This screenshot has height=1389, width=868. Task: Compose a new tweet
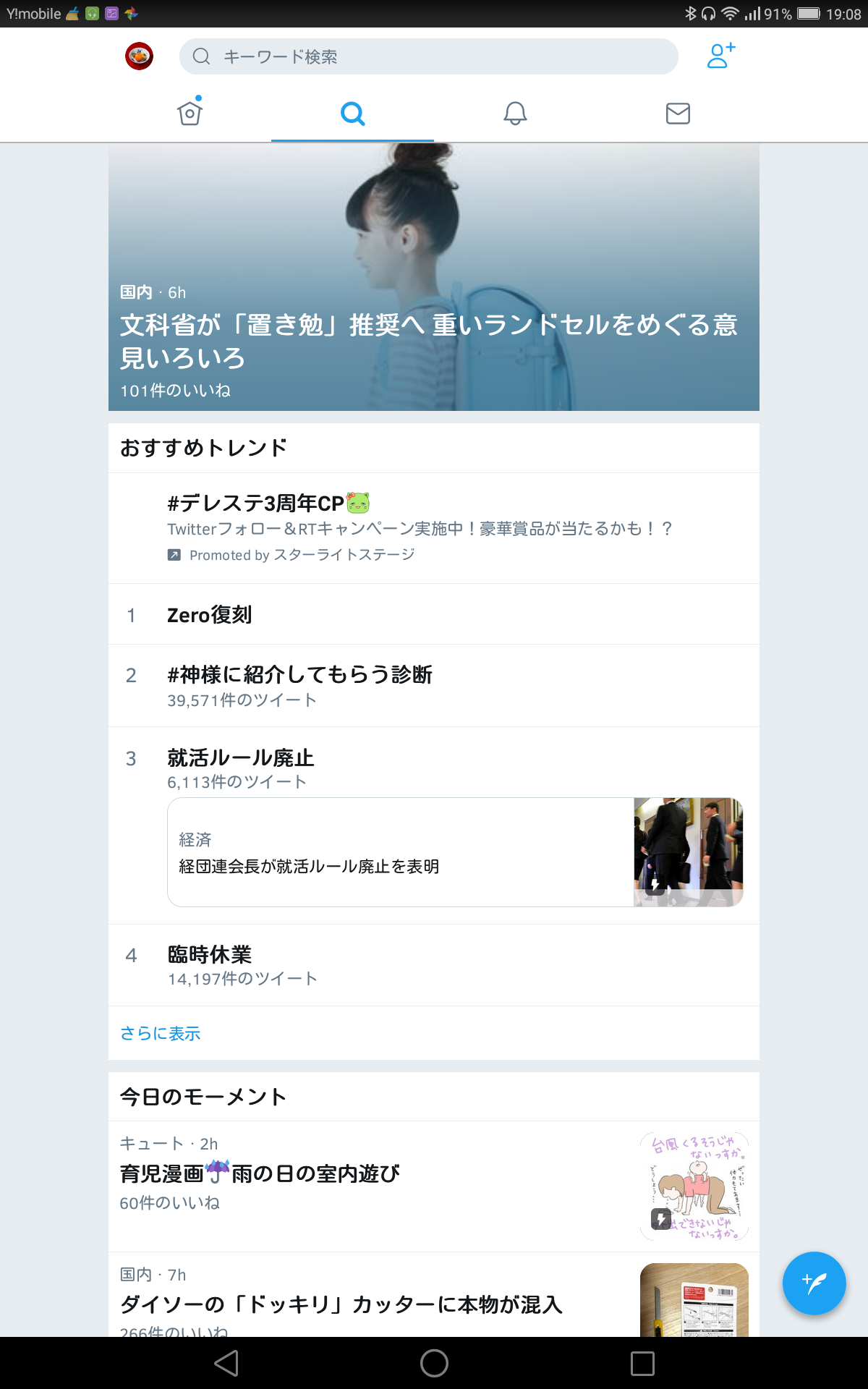click(x=814, y=1283)
